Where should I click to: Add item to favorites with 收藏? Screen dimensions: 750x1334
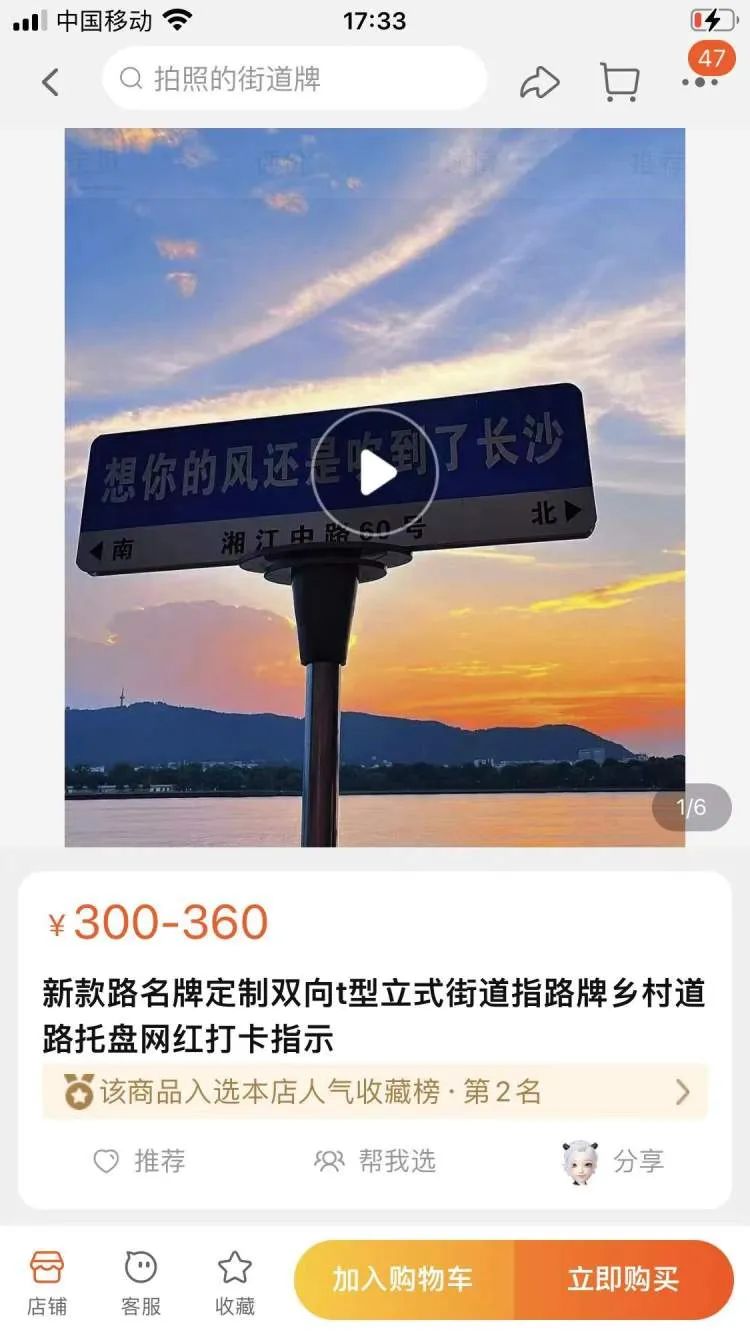(x=235, y=1281)
